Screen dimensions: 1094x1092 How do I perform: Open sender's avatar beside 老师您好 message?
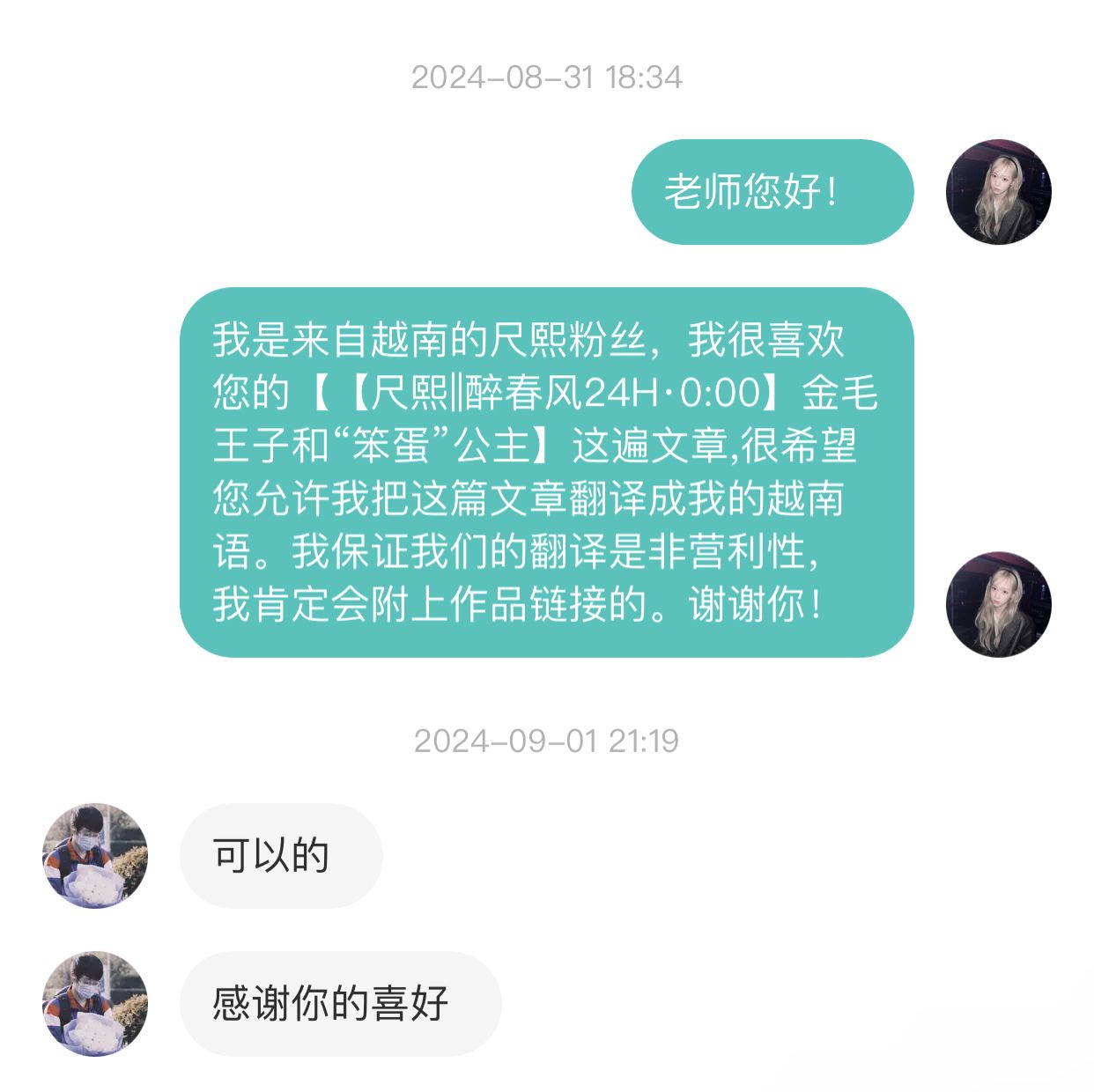tap(998, 192)
